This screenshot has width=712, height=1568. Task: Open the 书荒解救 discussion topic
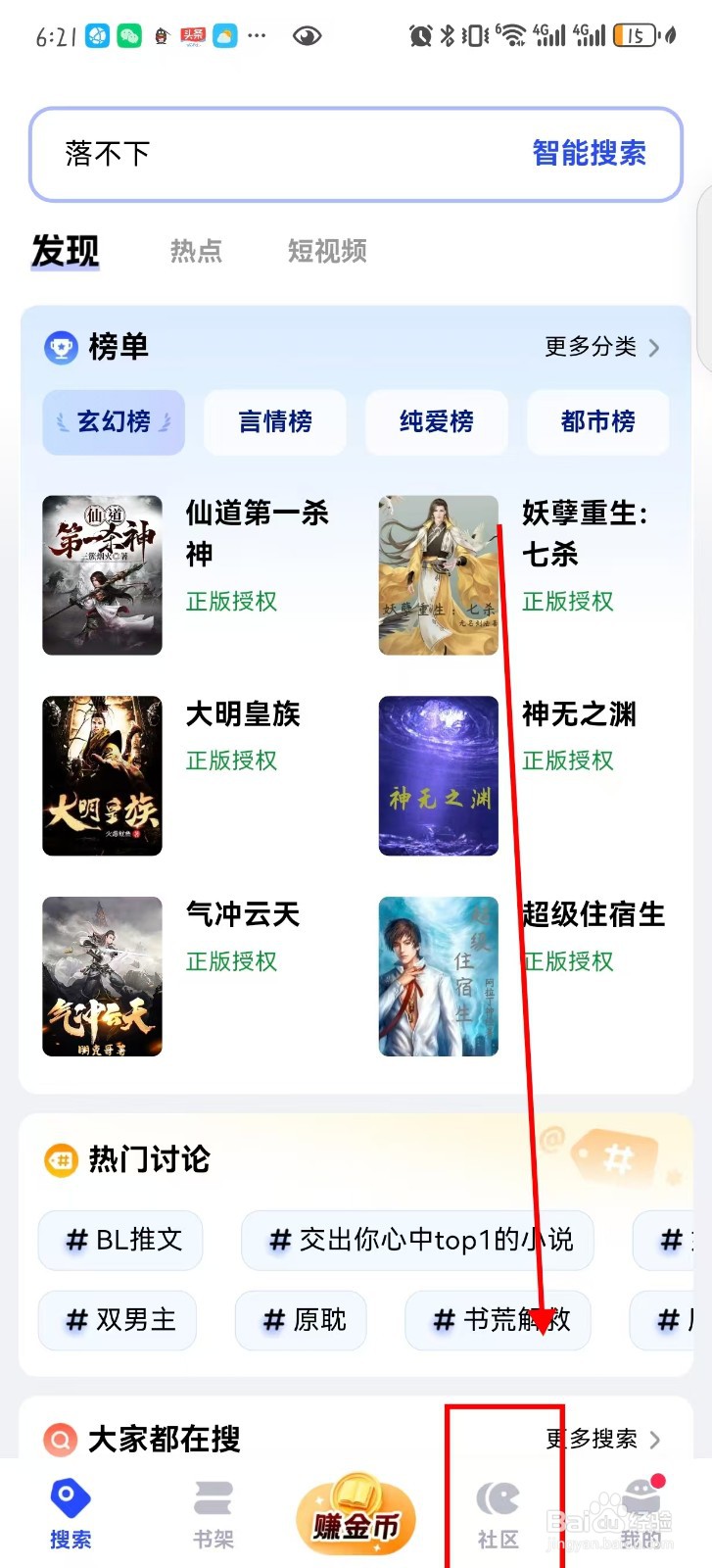point(498,1320)
